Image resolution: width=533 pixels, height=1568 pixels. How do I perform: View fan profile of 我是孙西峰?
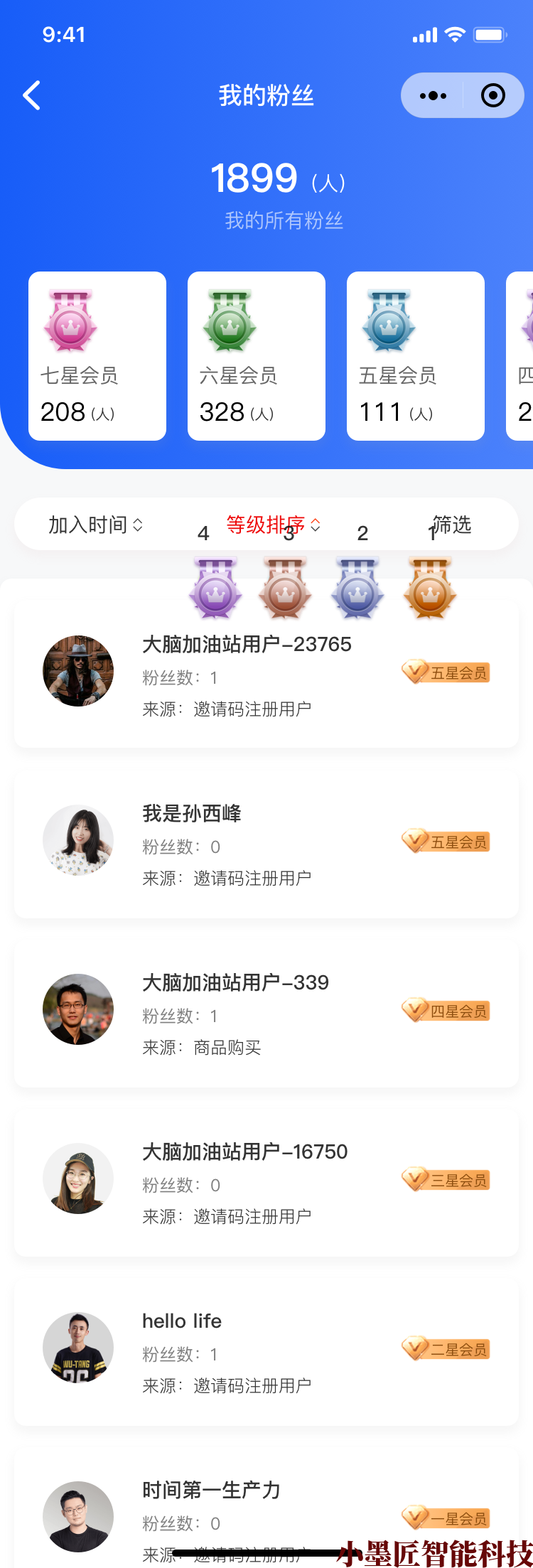pos(266,843)
